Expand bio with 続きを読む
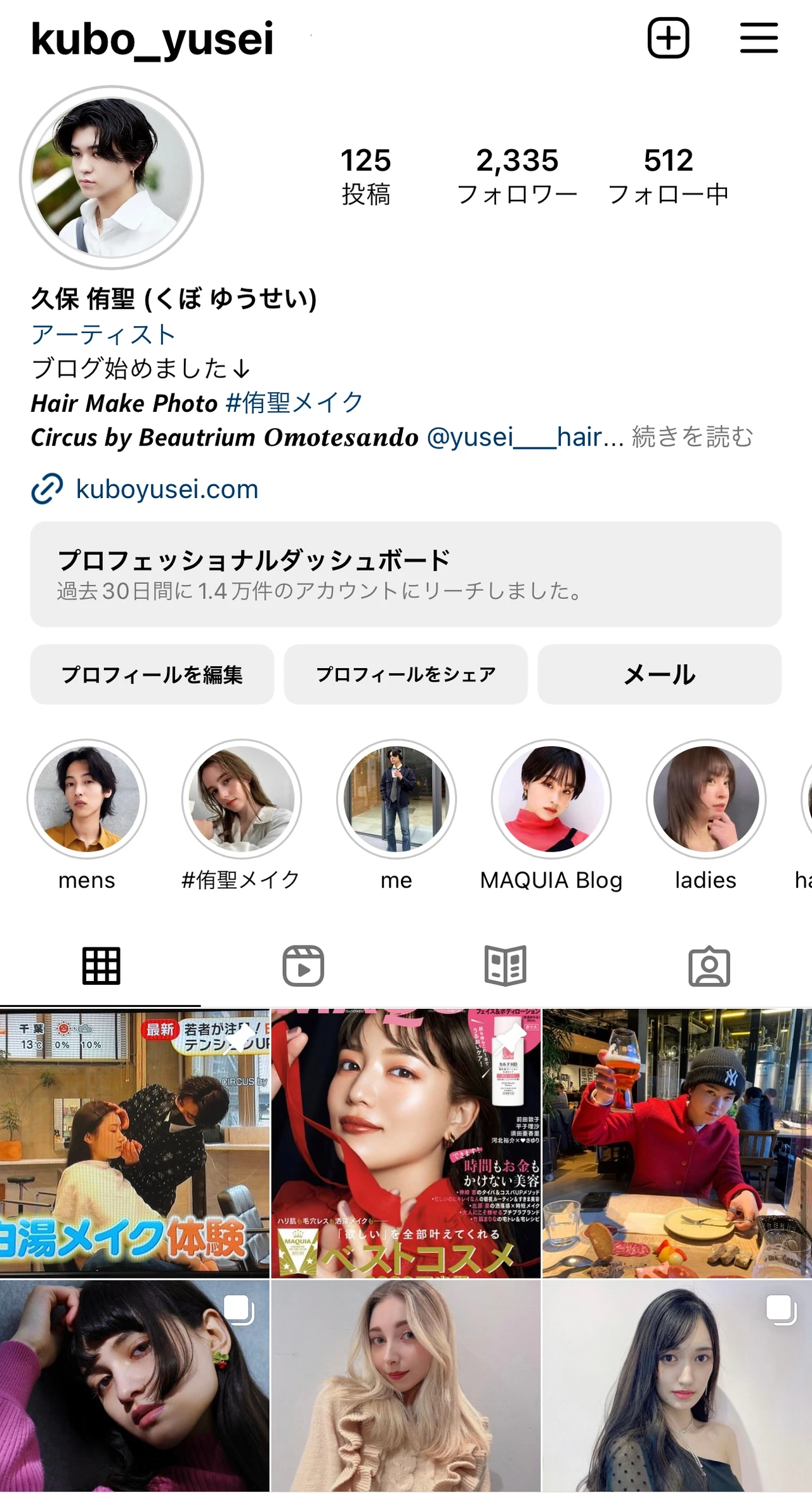 pos(692,437)
